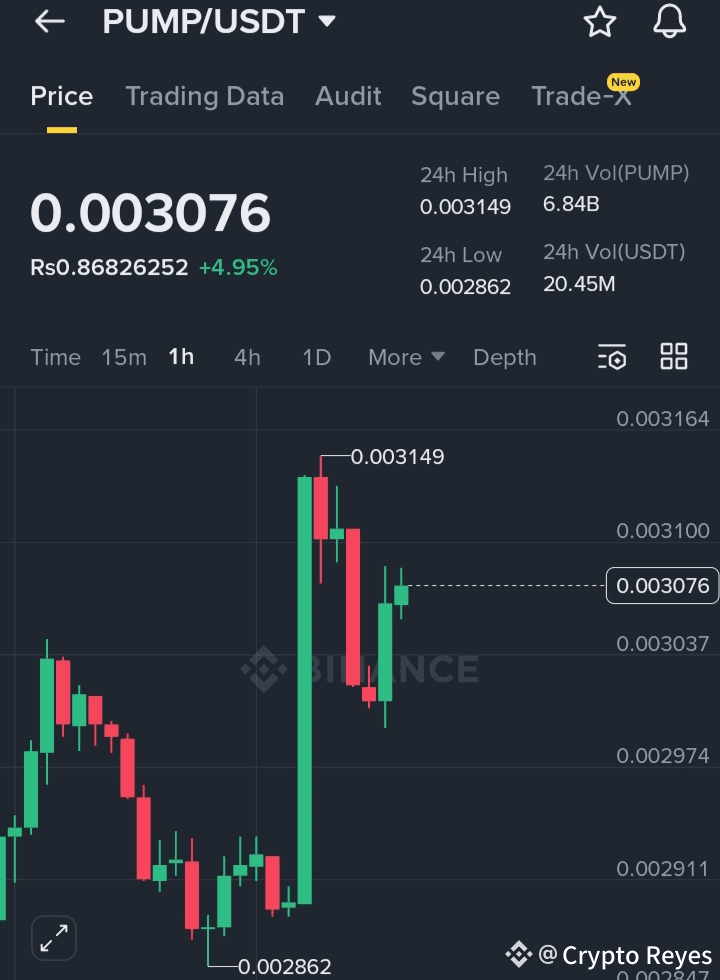Select the Time chart view
This screenshot has width=720, height=980.
coord(56,358)
